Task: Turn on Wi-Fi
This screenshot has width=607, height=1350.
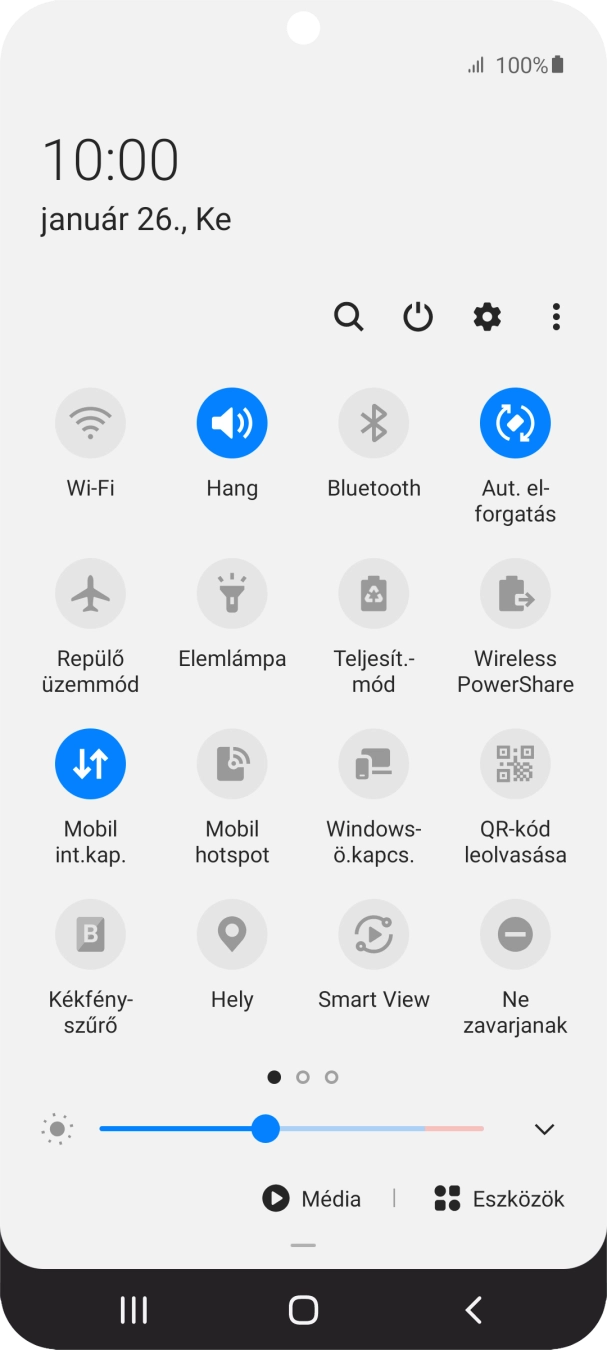Action: point(90,423)
